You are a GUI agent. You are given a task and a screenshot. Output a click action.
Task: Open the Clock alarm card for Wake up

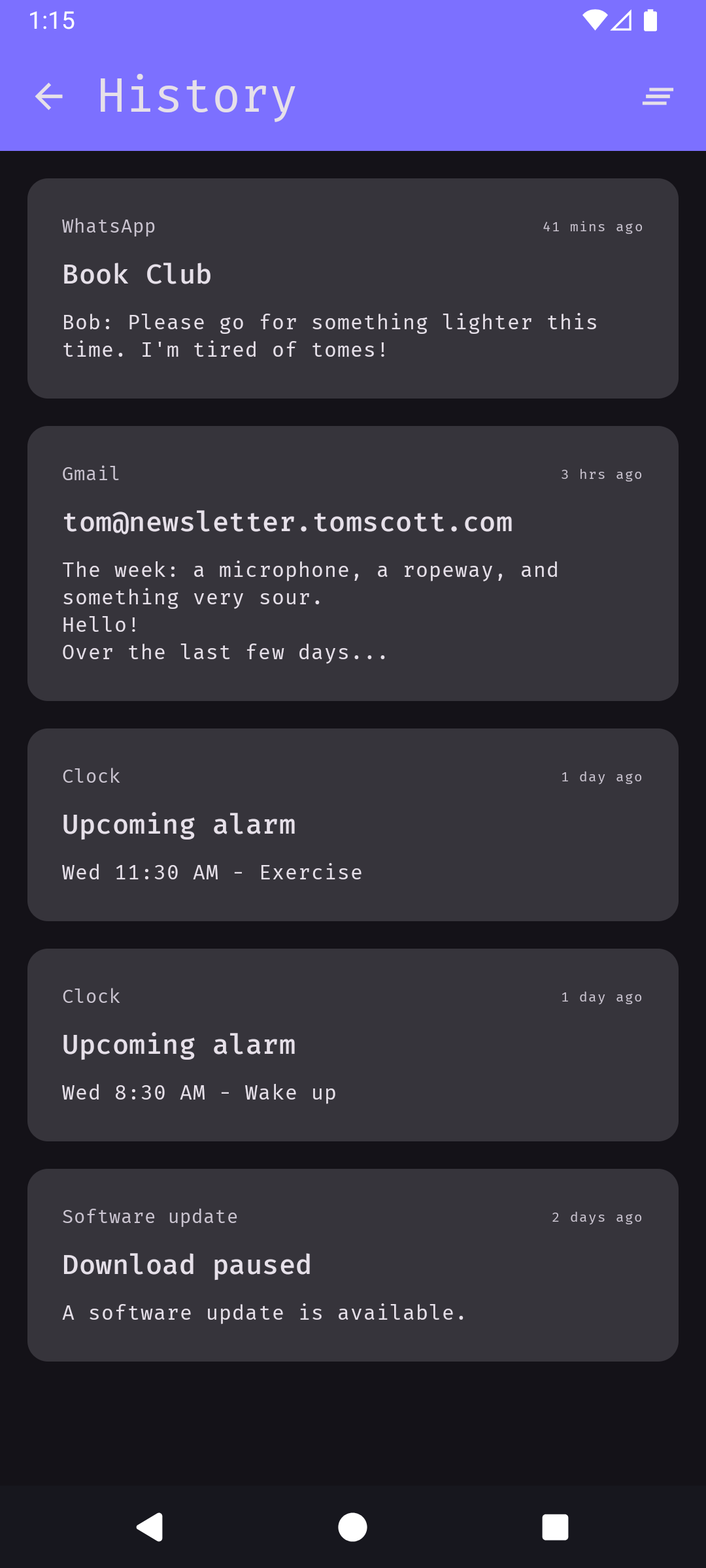click(353, 1045)
